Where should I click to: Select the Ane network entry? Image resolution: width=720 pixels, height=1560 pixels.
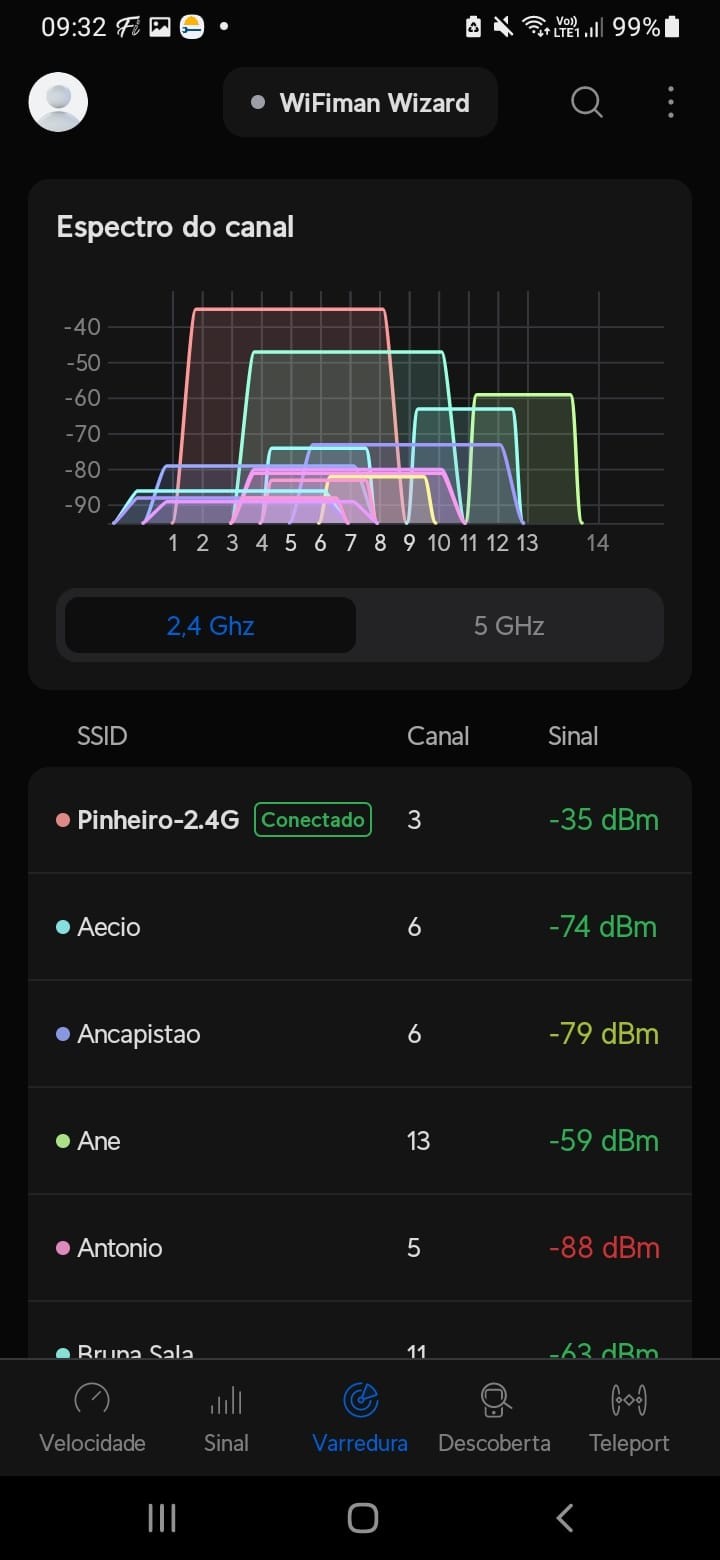(x=359, y=1141)
